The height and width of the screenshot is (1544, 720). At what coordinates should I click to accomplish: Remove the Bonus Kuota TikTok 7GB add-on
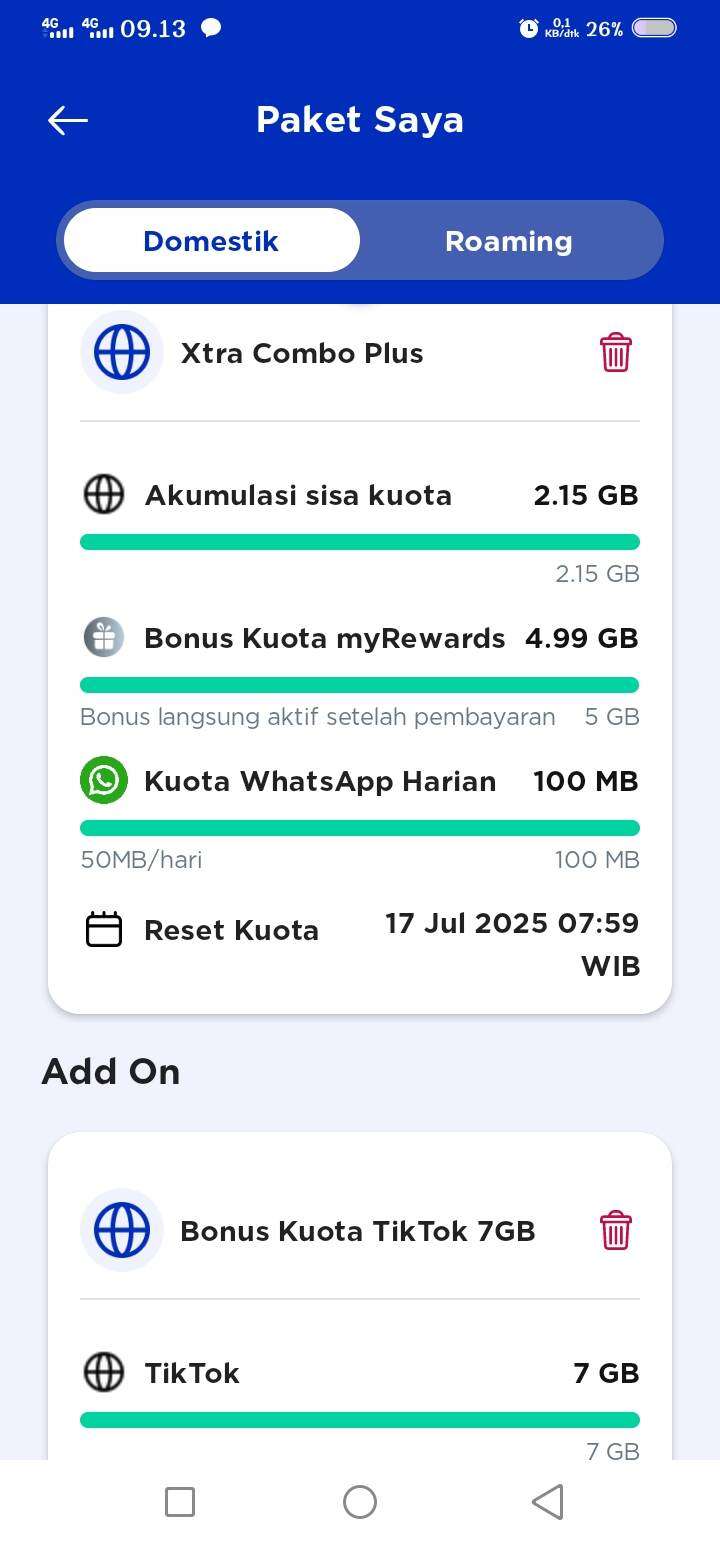click(x=616, y=1231)
